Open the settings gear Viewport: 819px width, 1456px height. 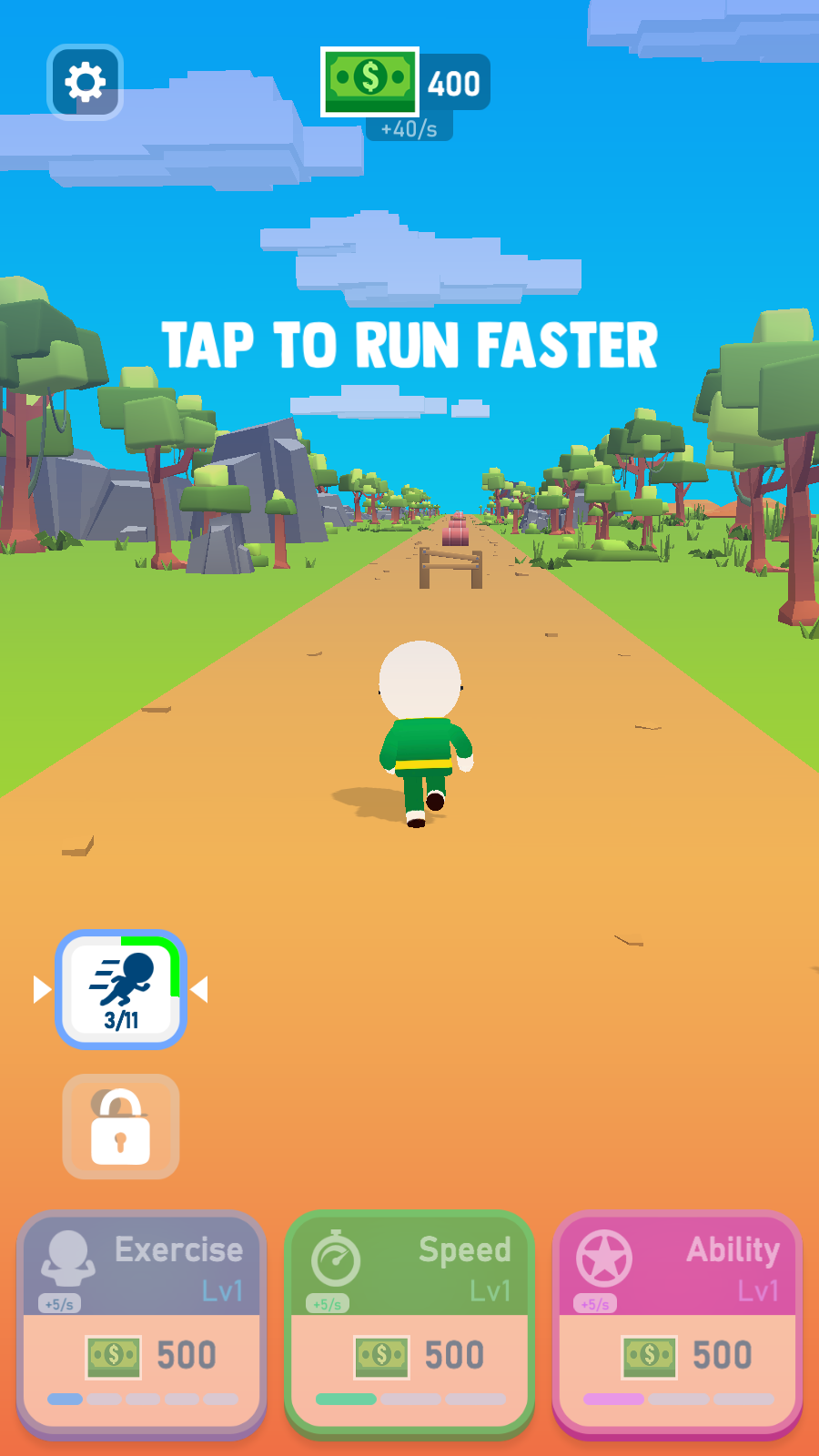coord(85,83)
